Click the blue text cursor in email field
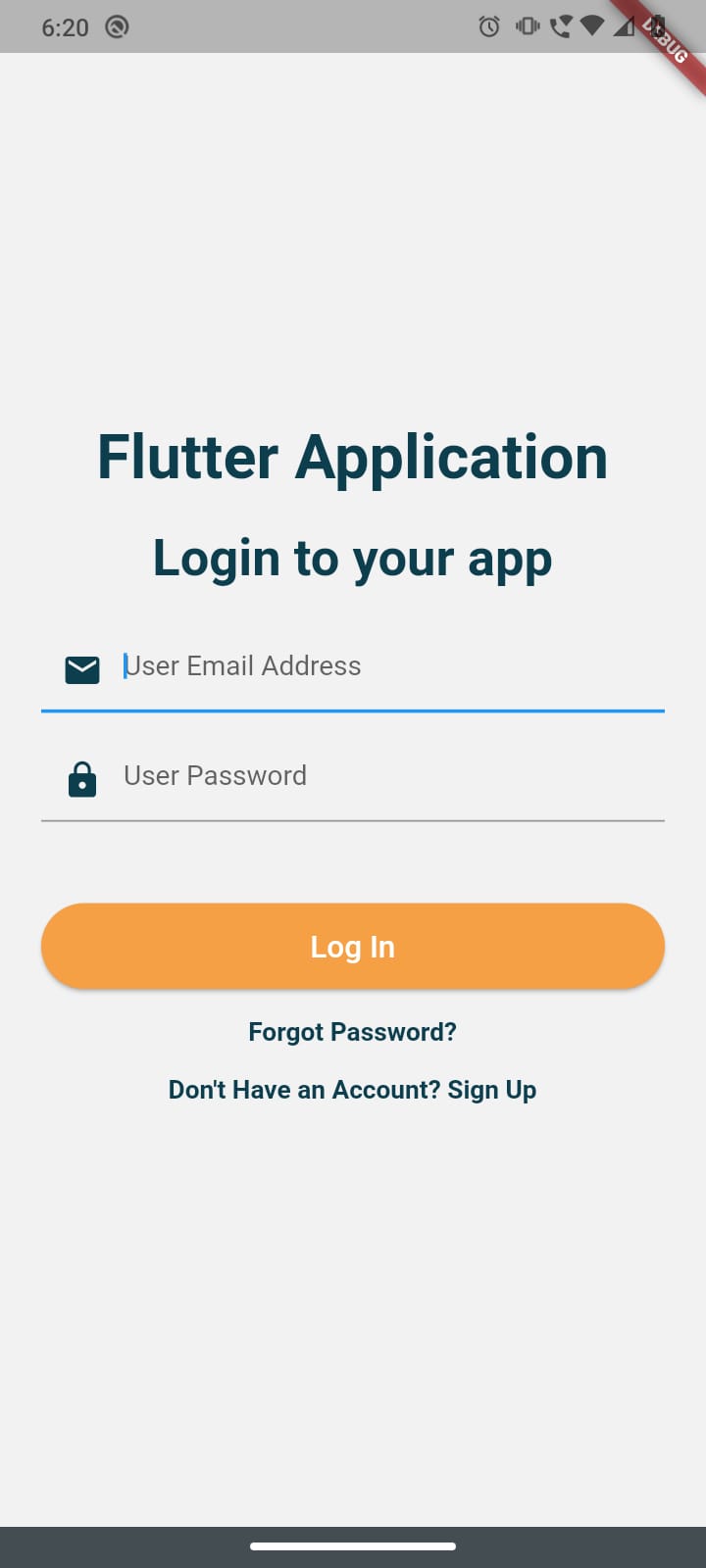The image size is (706, 1568). (x=124, y=667)
